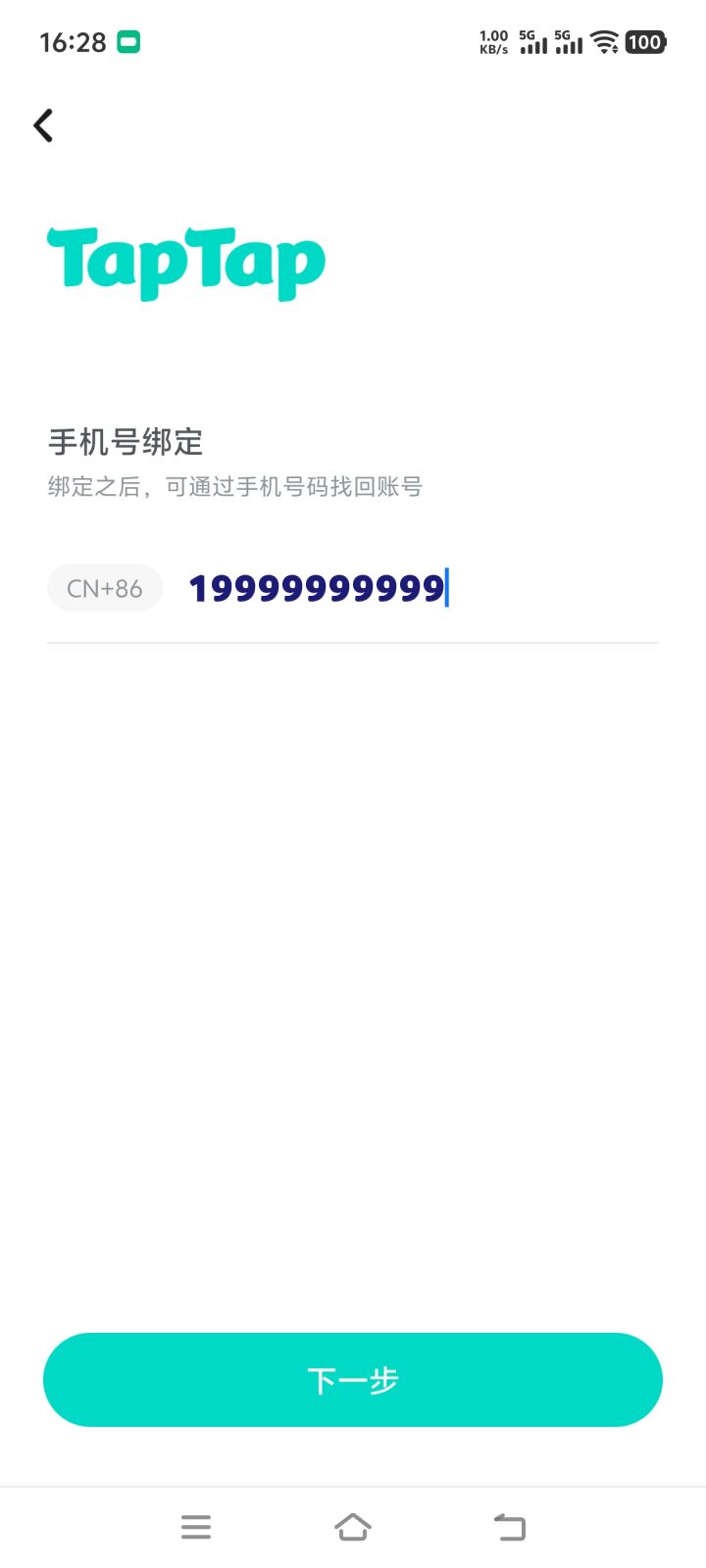Place cursor at end of 19999999999
706x1568 pixels.
[446, 588]
